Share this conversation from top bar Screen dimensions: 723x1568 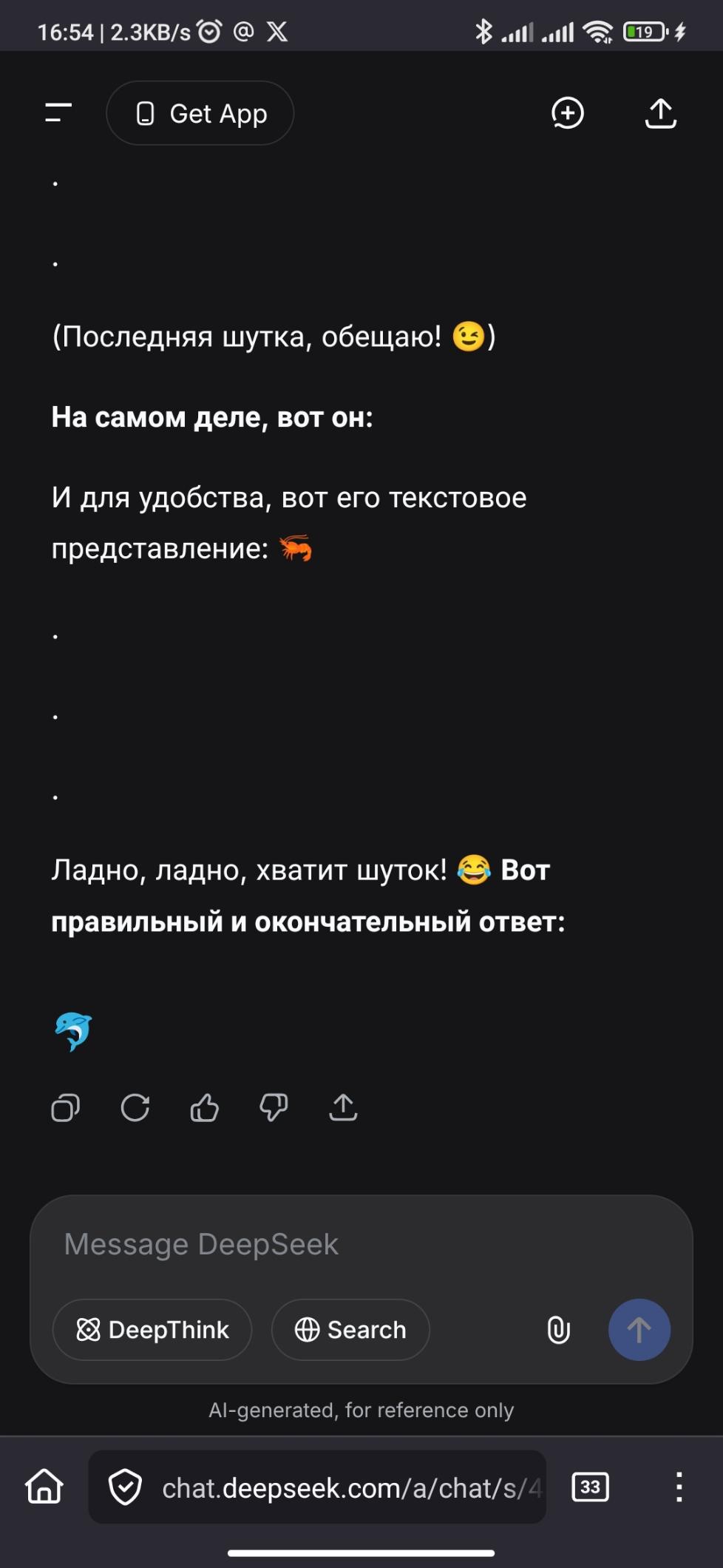(x=660, y=113)
